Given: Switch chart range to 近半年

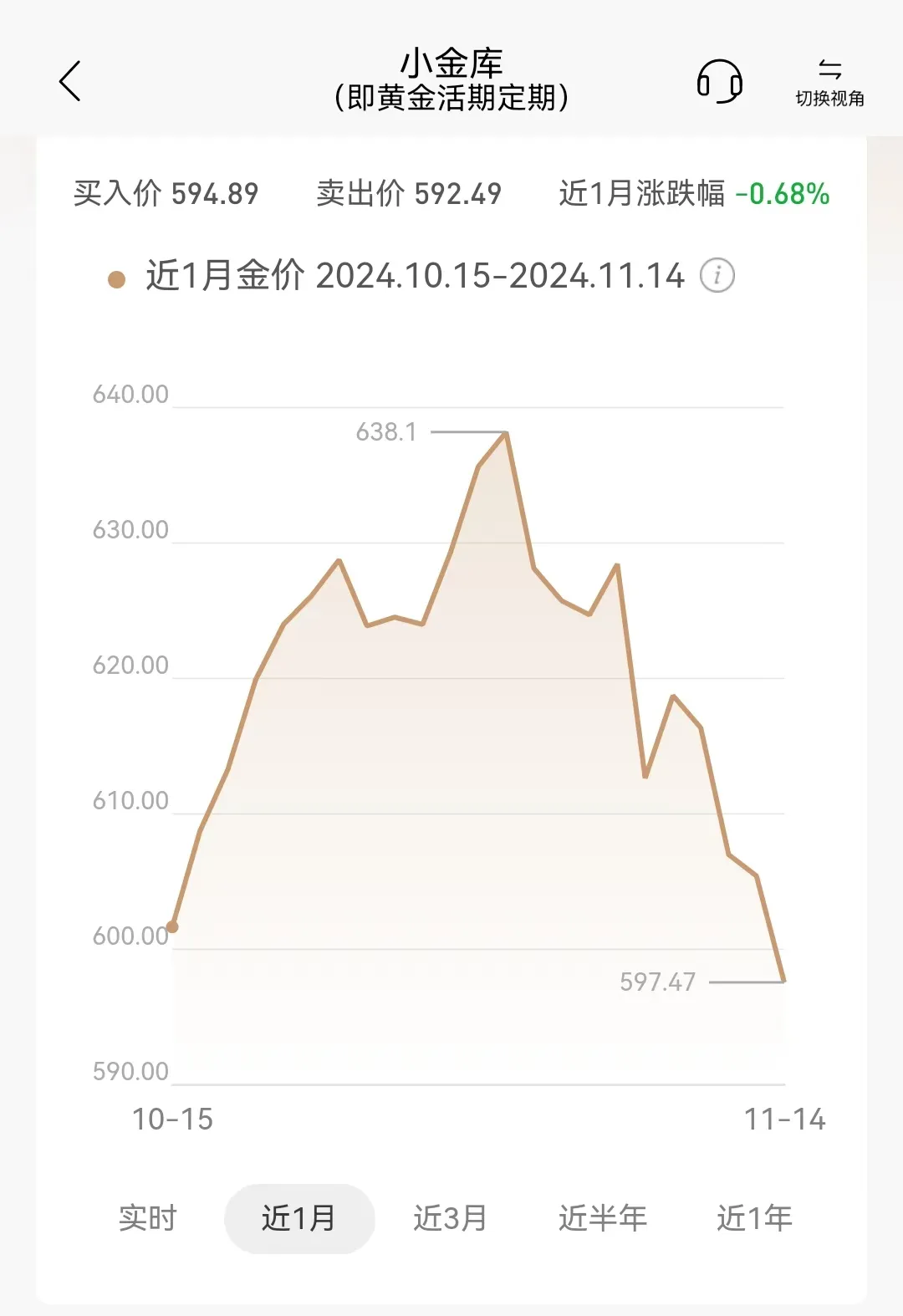Looking at the screenshot, I should [602, 1218].
